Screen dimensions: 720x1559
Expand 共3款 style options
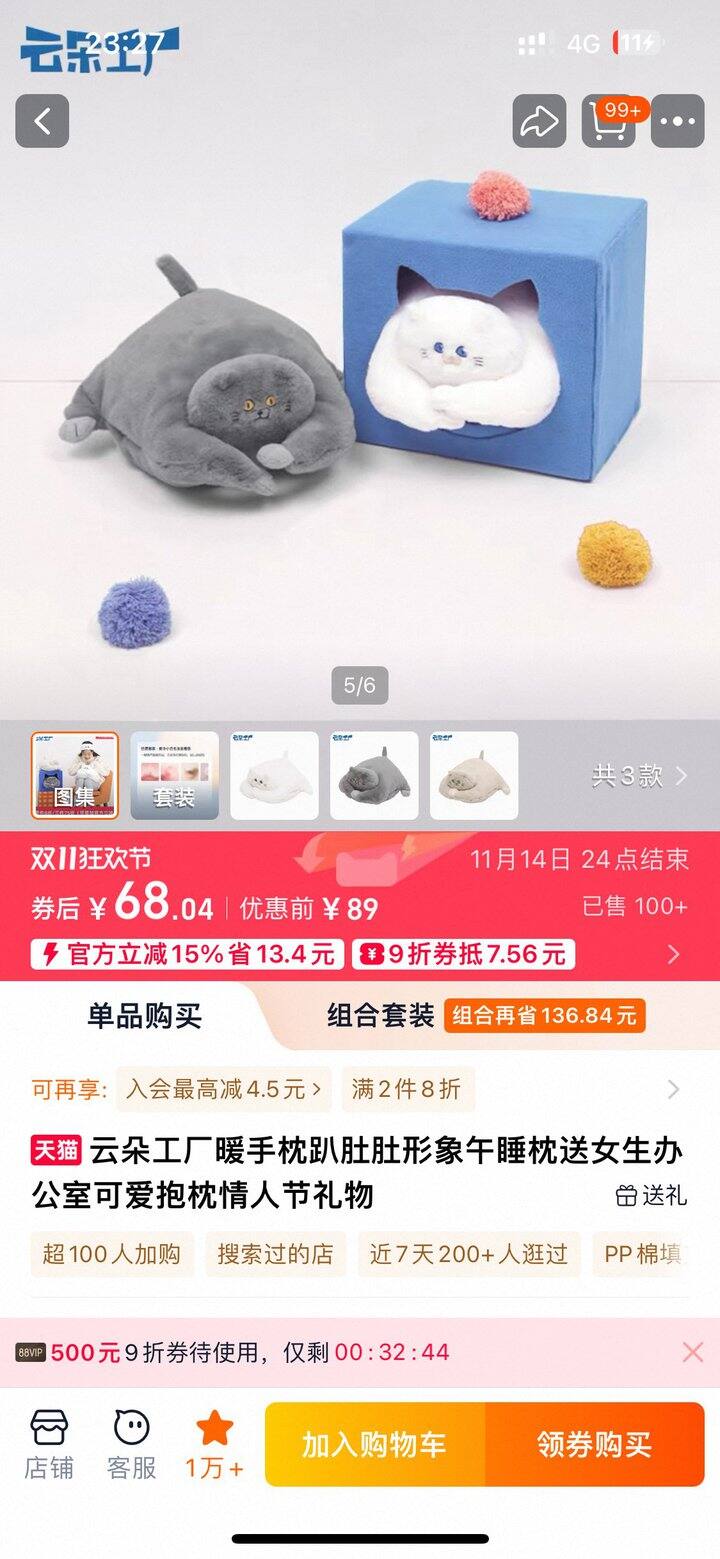639,776
